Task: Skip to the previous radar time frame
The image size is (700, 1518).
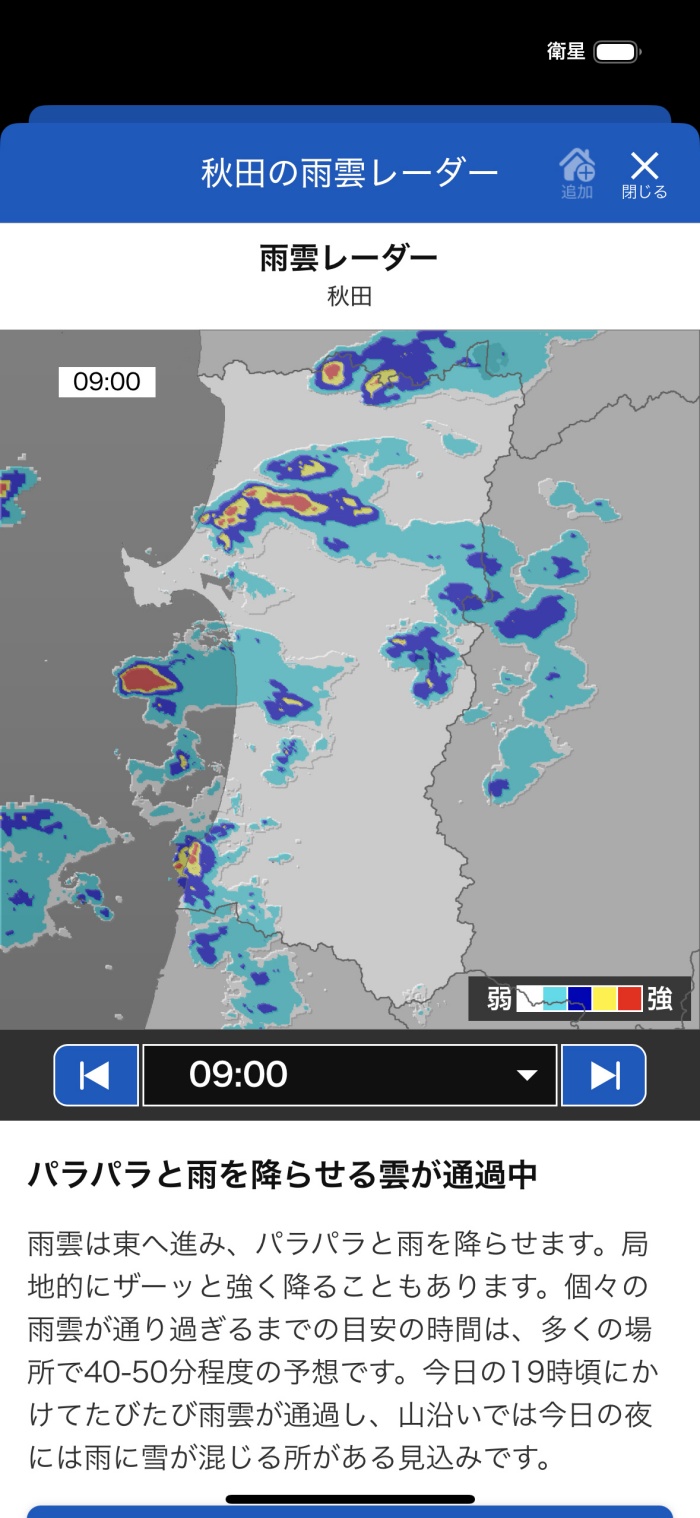Action: [x=96, y=1075]
